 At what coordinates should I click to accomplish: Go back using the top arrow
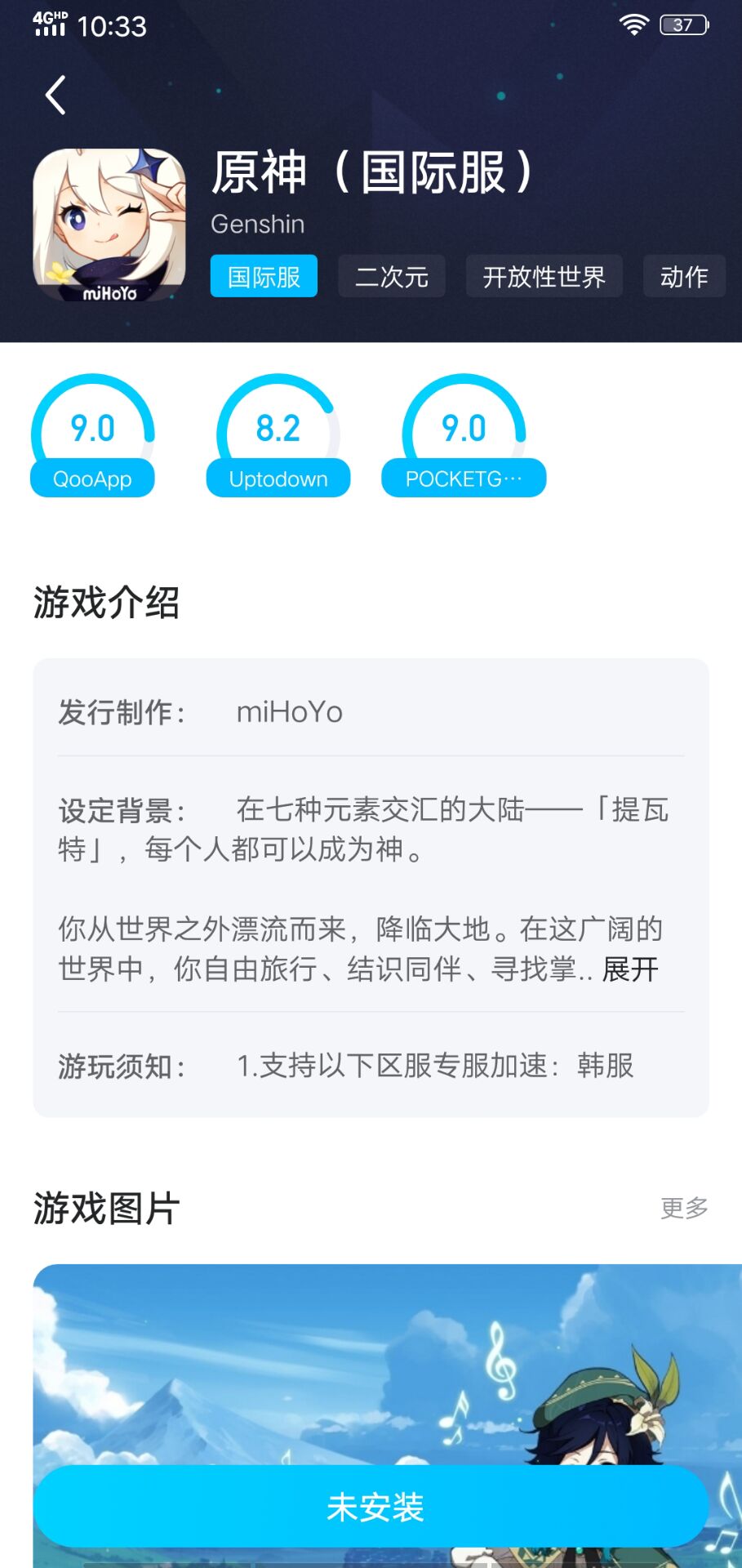56,96
